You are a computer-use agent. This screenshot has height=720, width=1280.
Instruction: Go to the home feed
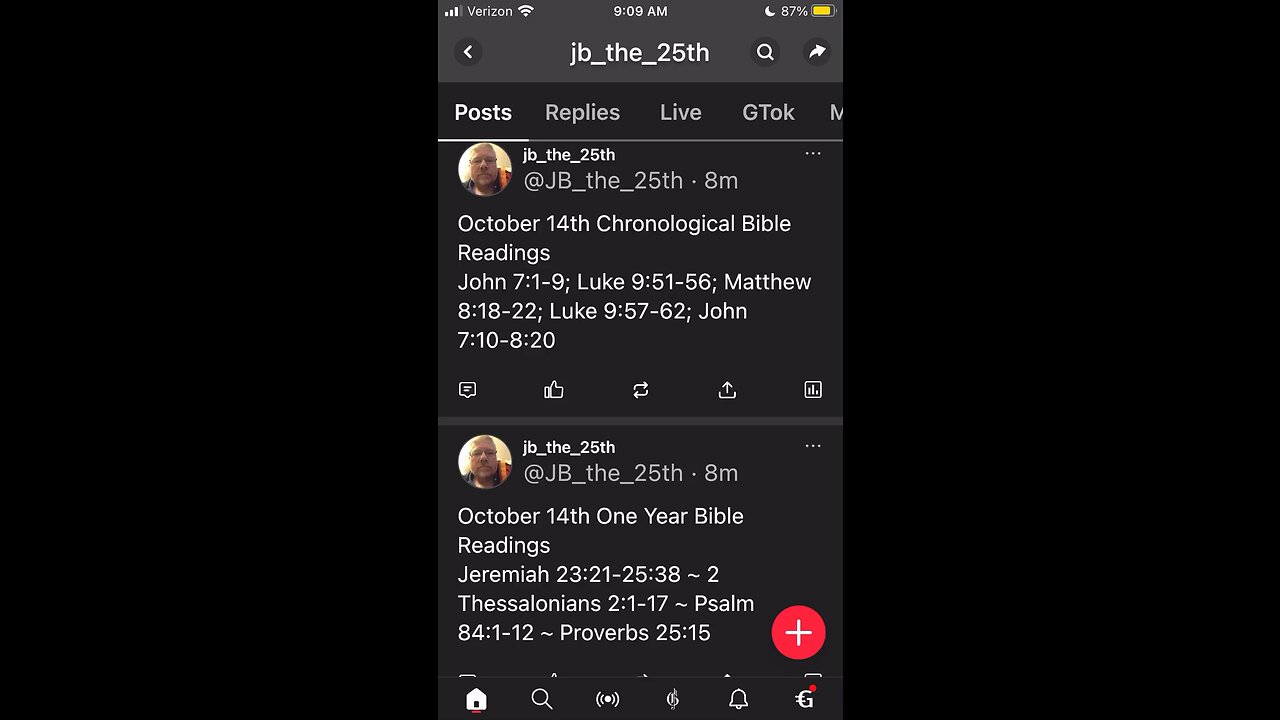(x=476, y=699)
